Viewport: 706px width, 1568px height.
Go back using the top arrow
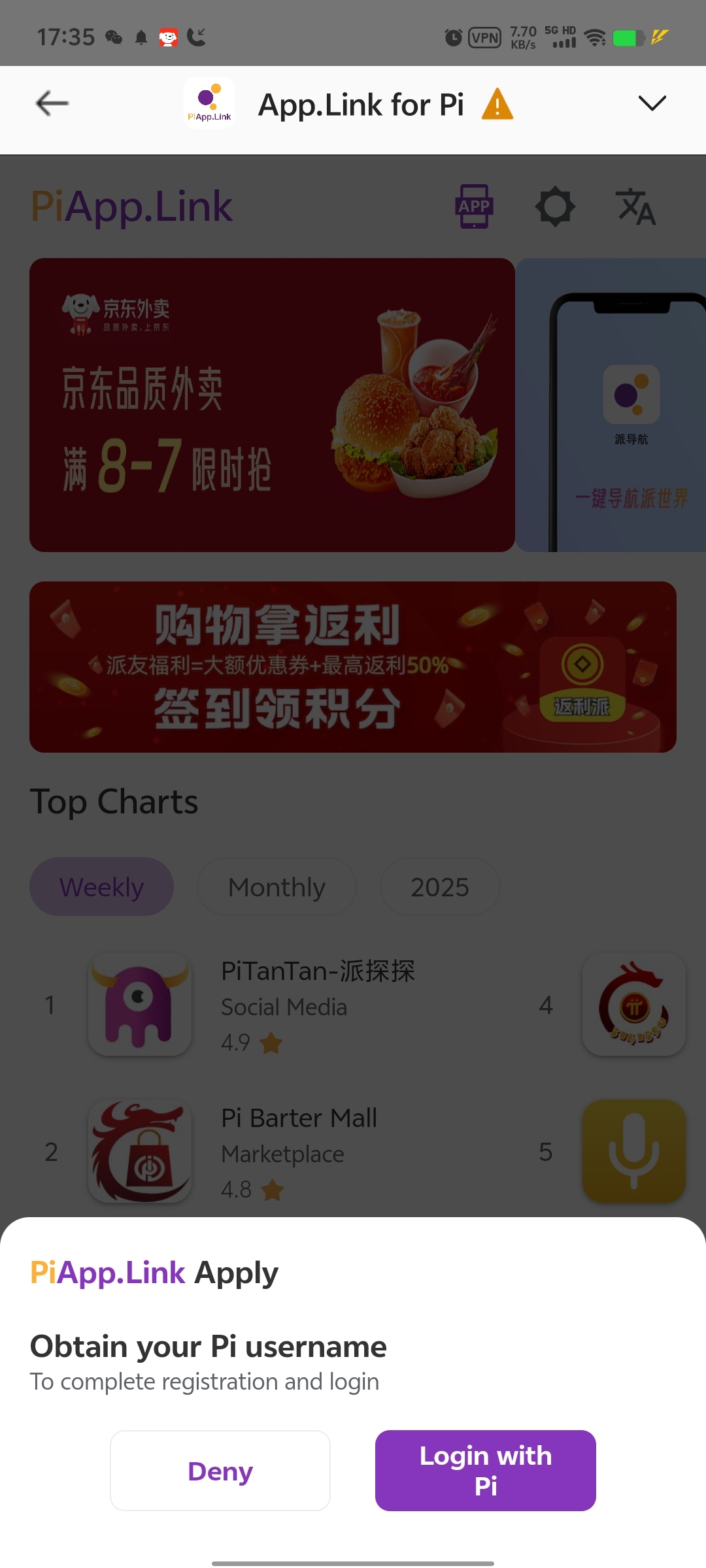tap(52, 103)
